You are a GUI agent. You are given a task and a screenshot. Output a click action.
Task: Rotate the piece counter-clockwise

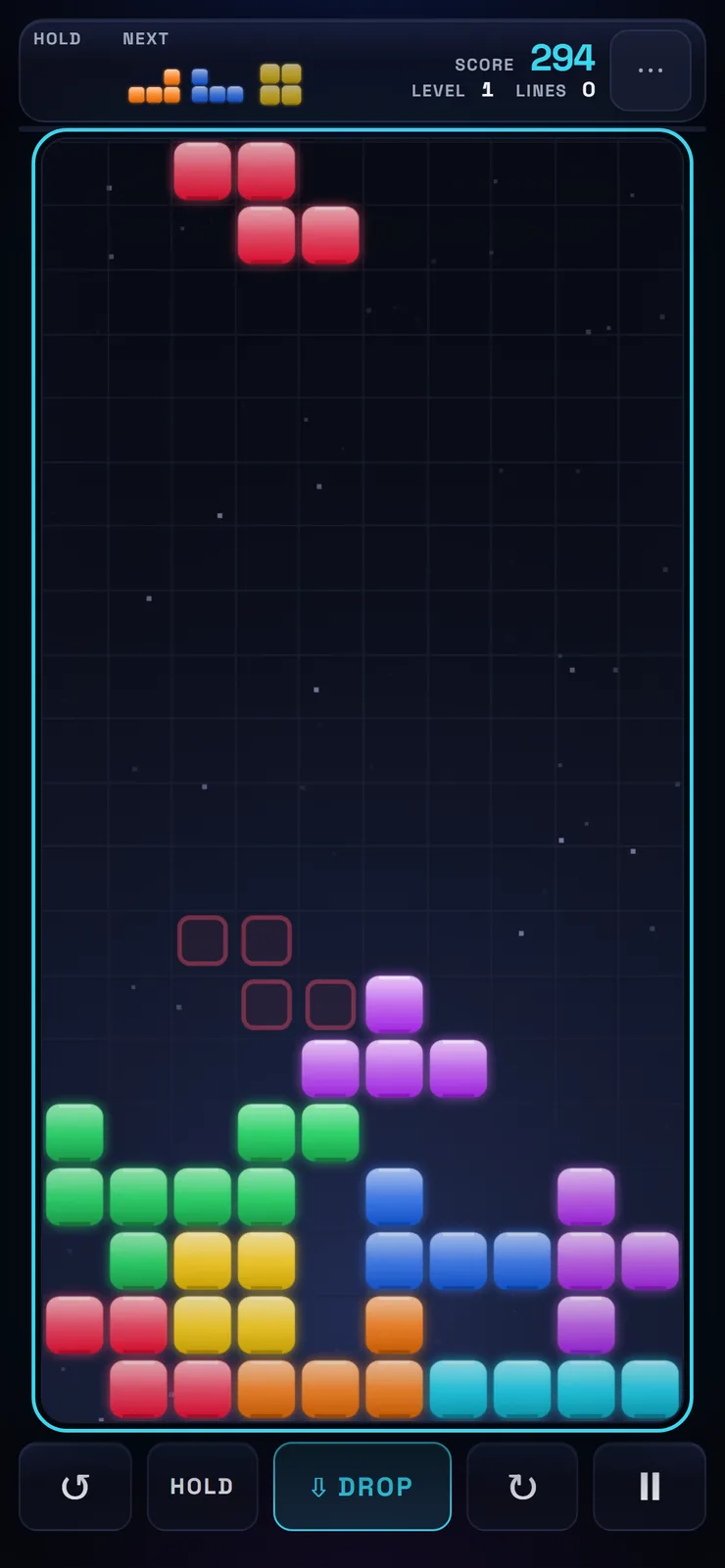[75, 1486]
